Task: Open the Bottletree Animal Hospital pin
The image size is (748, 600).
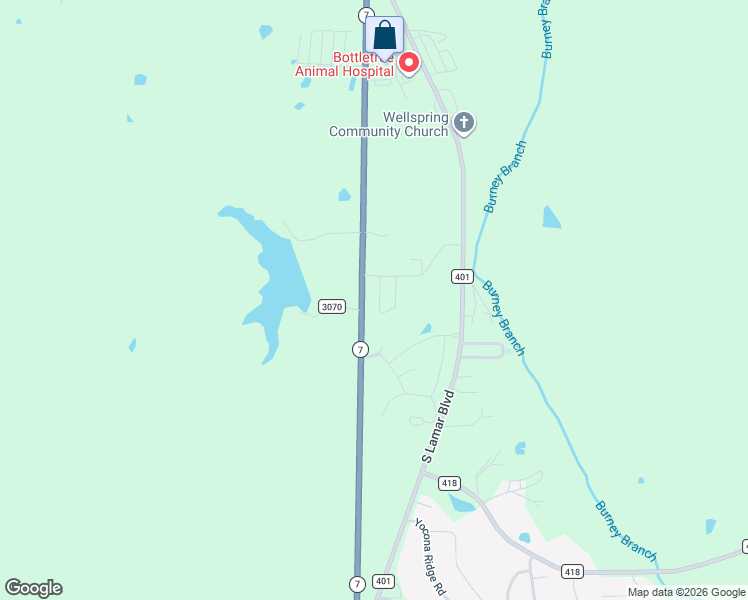Action: click(409, 63)
